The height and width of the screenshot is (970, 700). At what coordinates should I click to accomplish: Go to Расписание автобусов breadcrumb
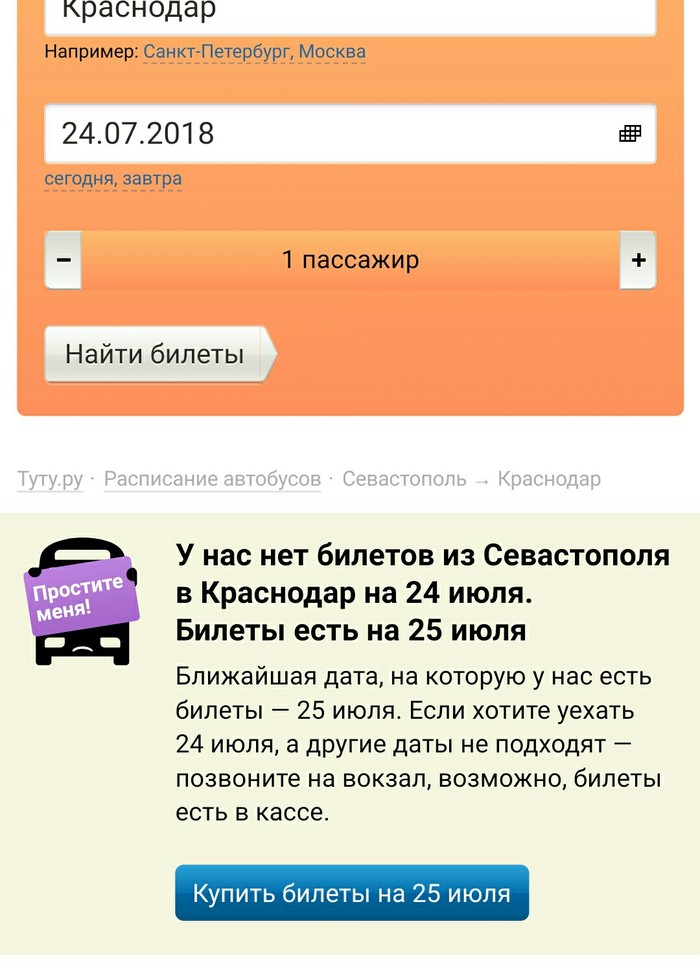212,479
